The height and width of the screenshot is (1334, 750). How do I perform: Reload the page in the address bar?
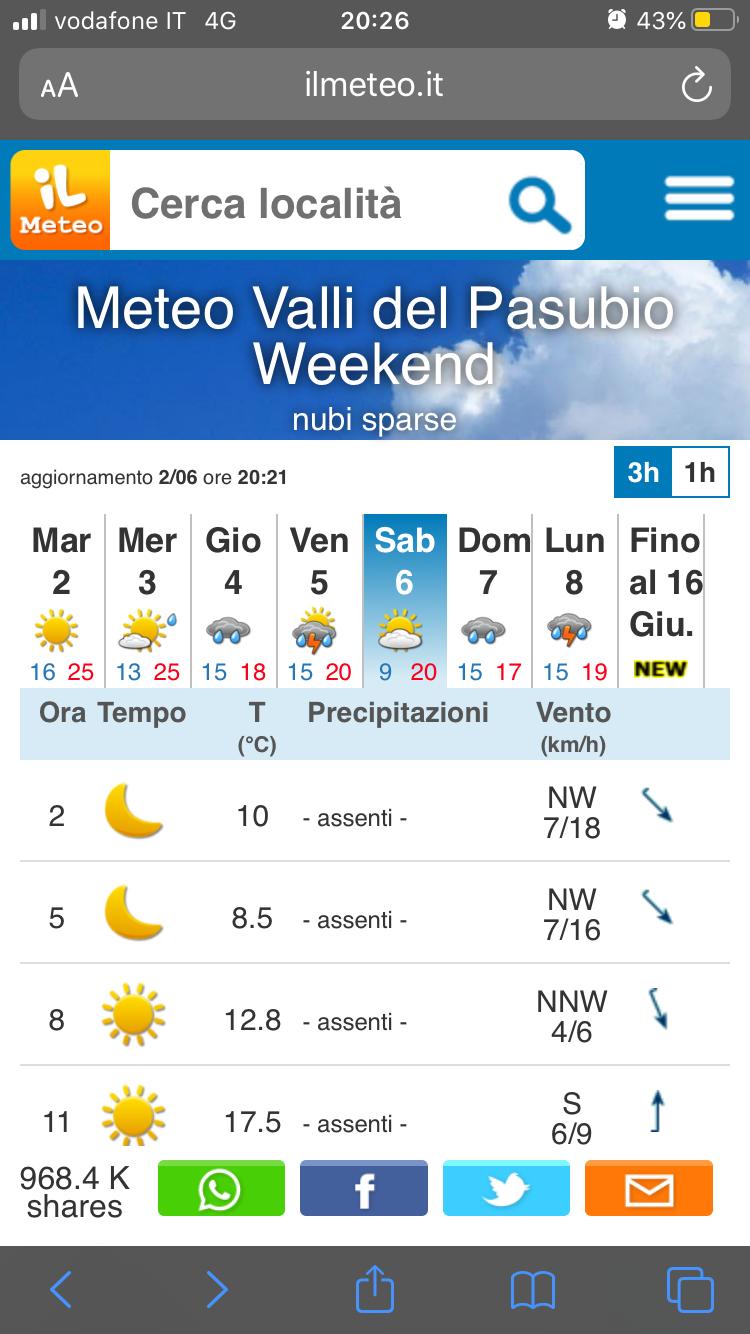(x=696, y=85)
